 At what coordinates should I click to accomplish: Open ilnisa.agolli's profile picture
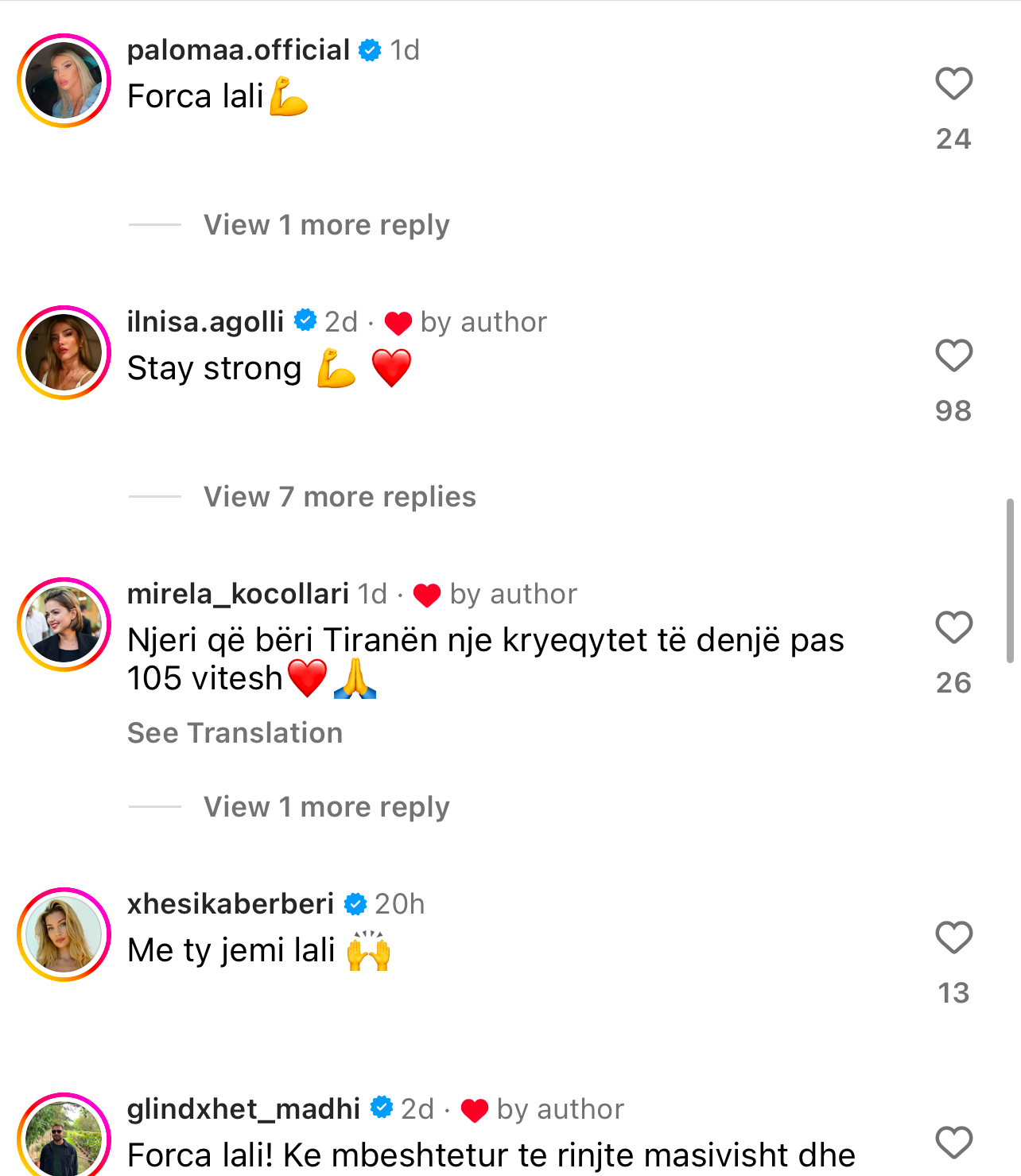[x=64, y=353]
